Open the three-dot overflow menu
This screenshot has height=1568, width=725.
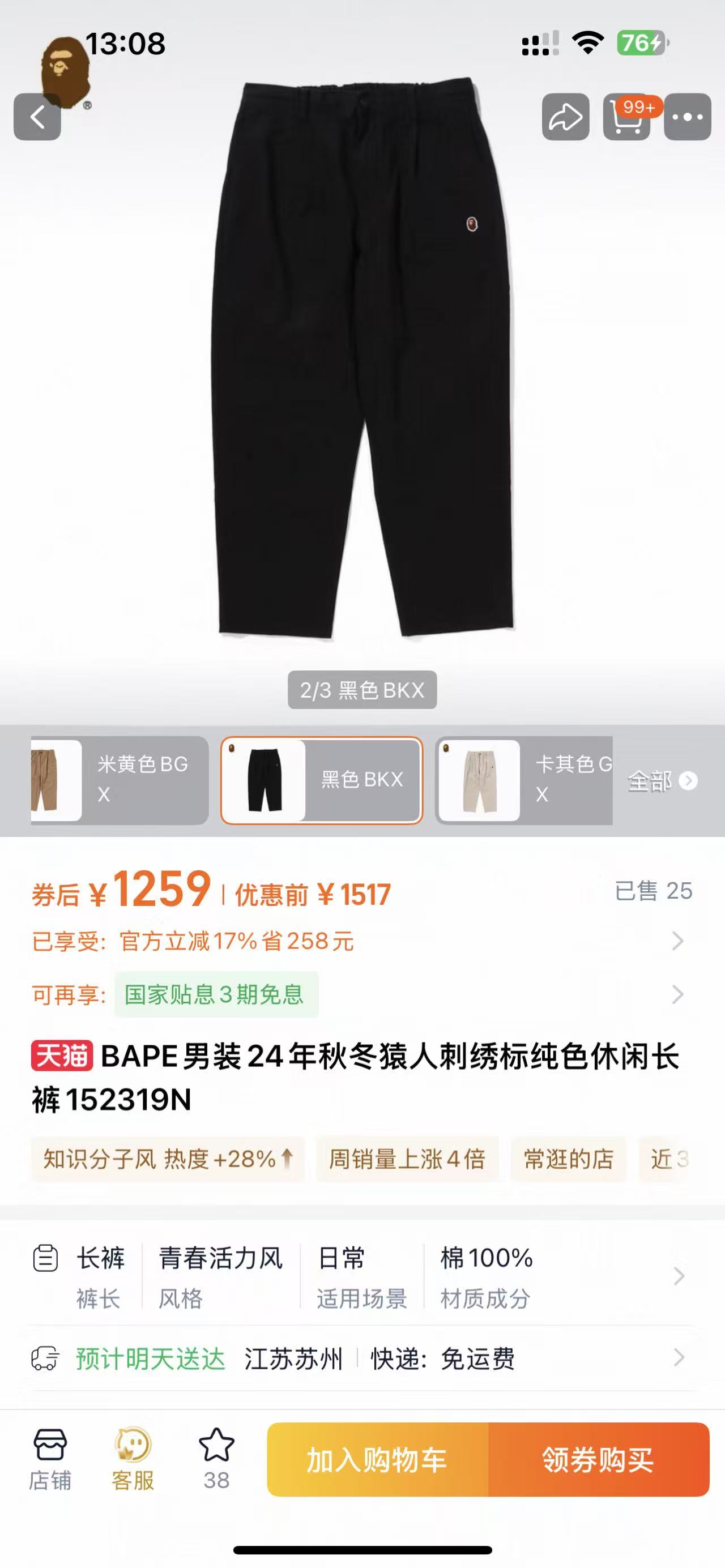tap(687, 117)
